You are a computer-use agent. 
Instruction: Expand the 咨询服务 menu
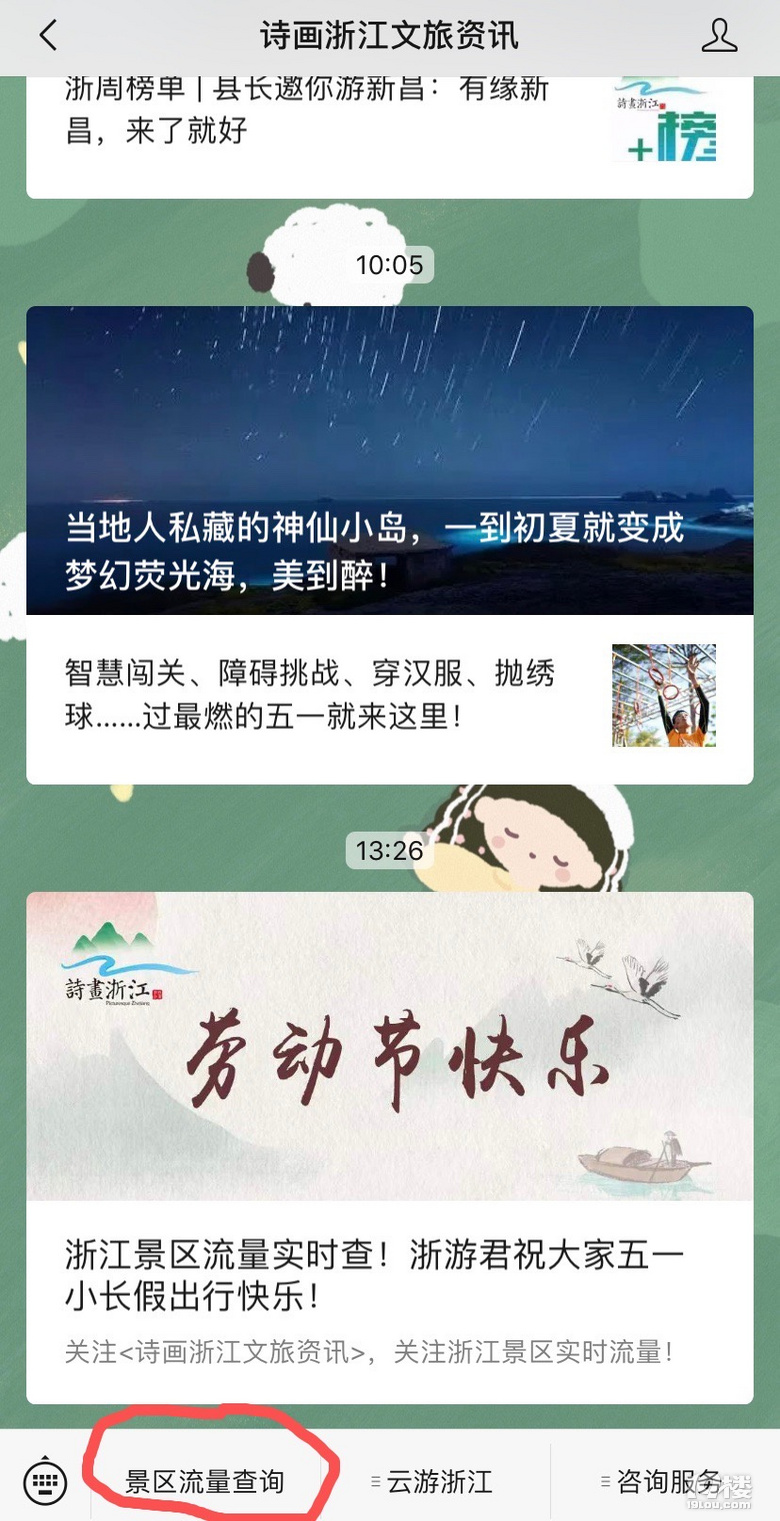665,1481
